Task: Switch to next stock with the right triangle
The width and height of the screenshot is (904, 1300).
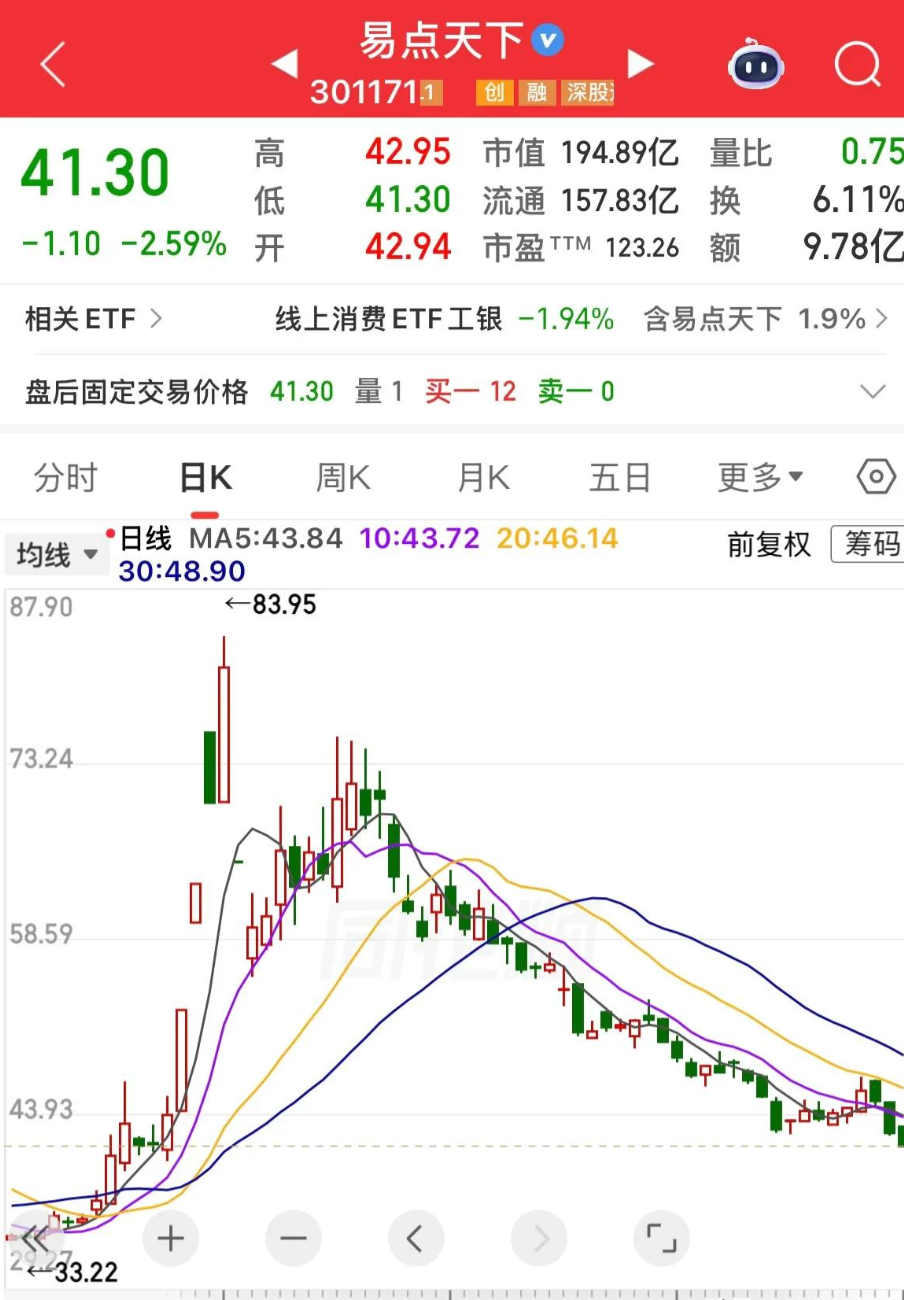Action: (x=641, y=63)
